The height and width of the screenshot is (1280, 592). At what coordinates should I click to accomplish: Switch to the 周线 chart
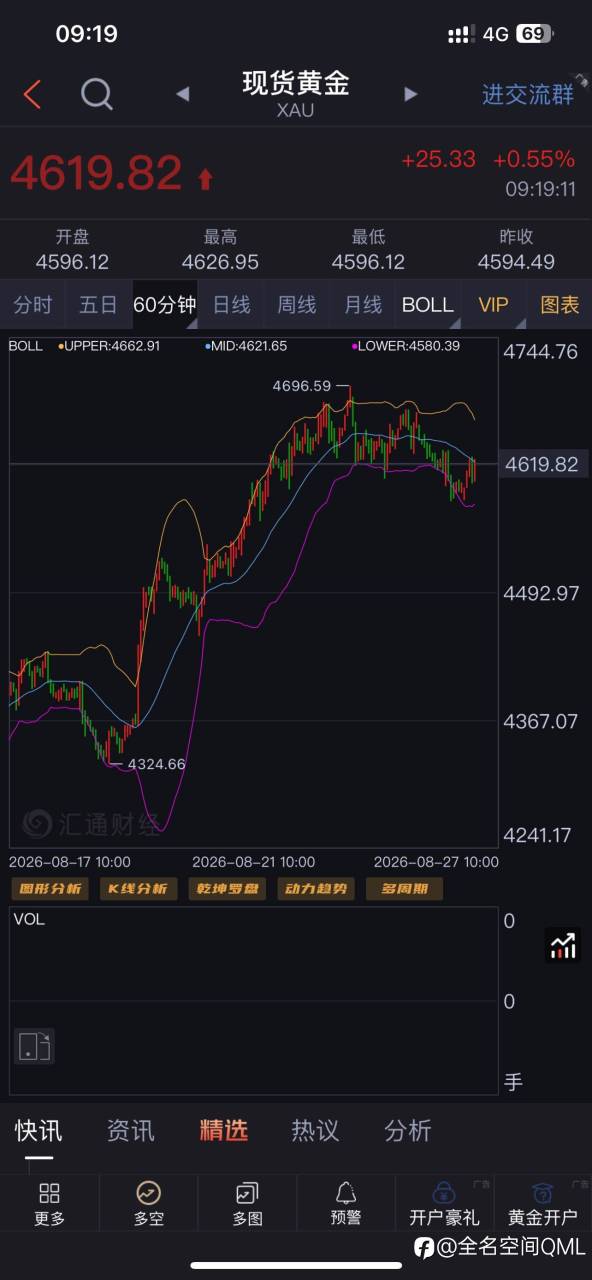coord(297,305)
